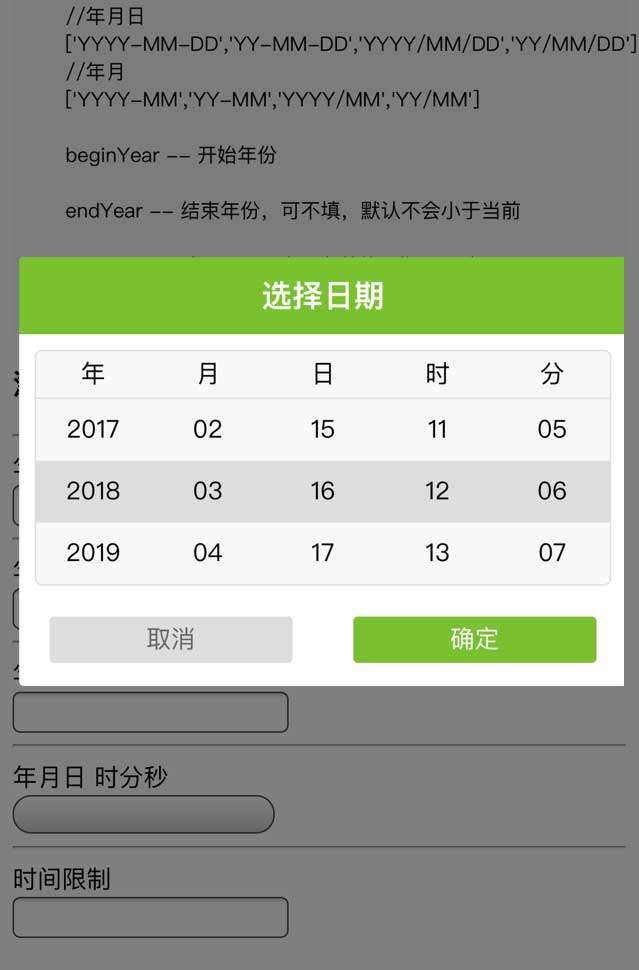639x970 pixels.
Task: Choose month 02 in the picker
Action: (x=208, y=429)
